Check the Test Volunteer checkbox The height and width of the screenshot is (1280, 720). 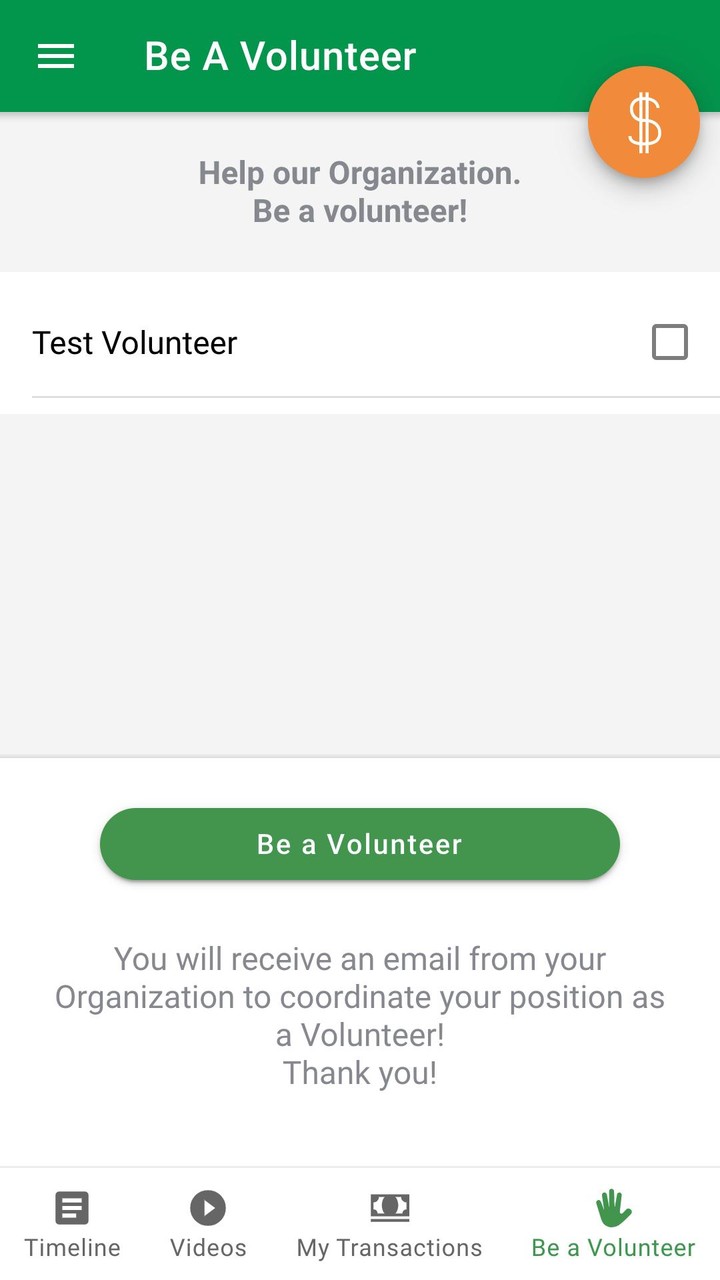coord(669,342)
